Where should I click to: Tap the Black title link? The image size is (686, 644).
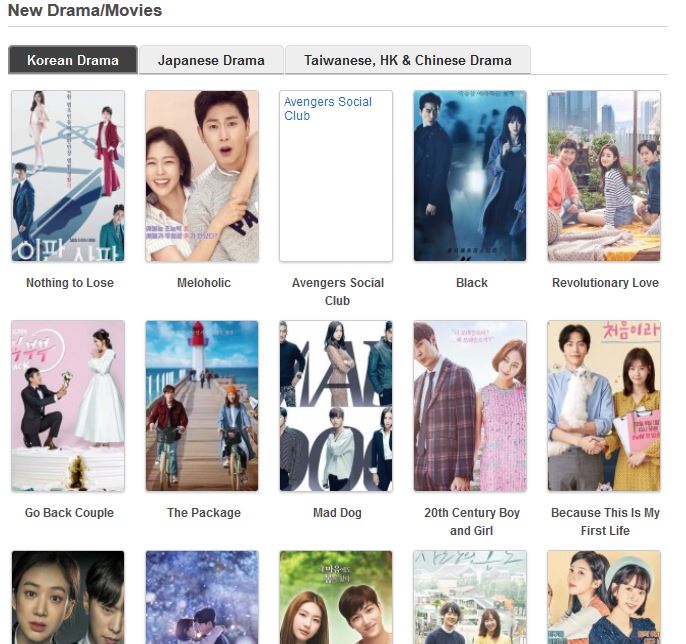tap(471, 283)
